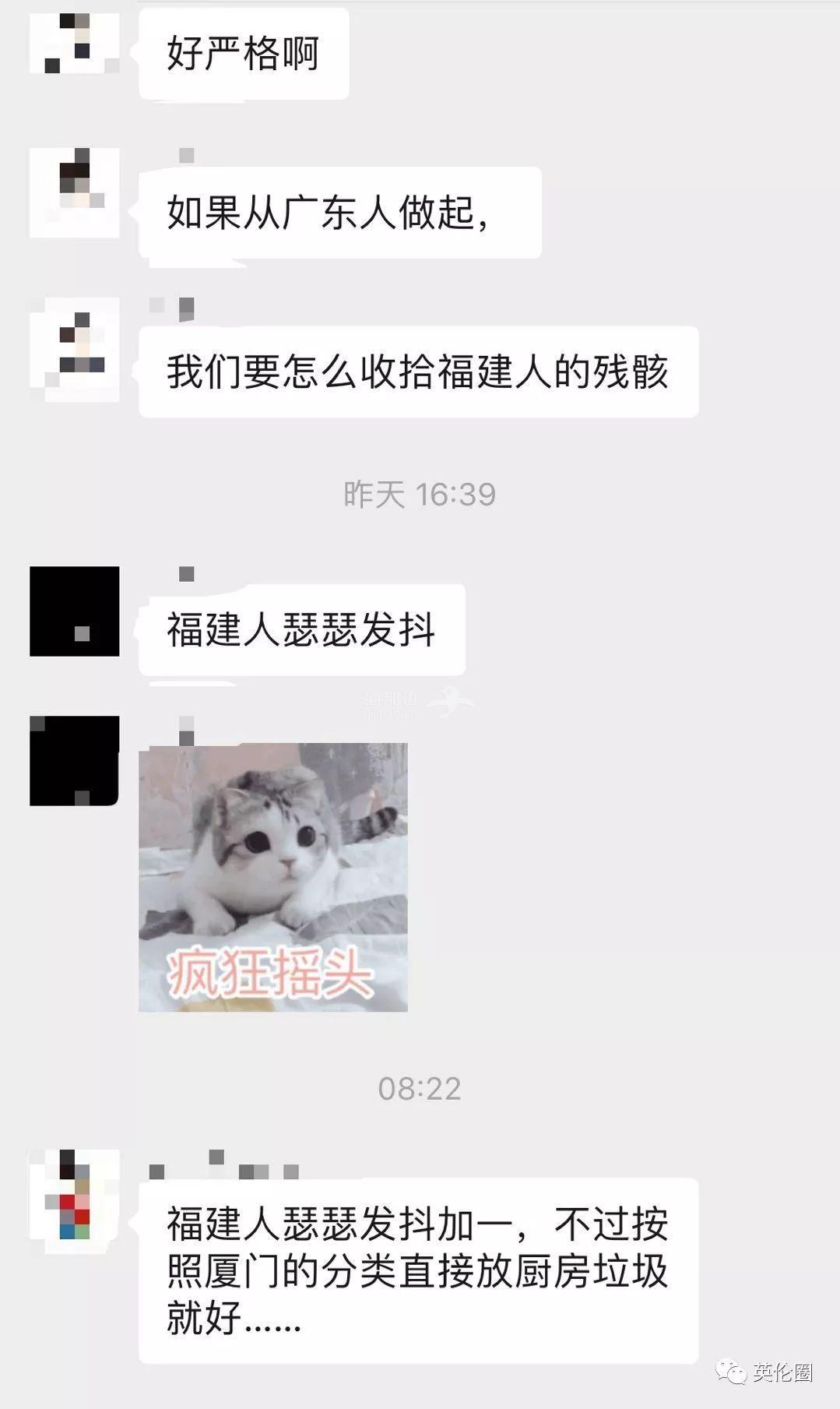Tap avatar beside the 好严格啊 message
The width and height of the screenshot is (840, 1409).
74,43
